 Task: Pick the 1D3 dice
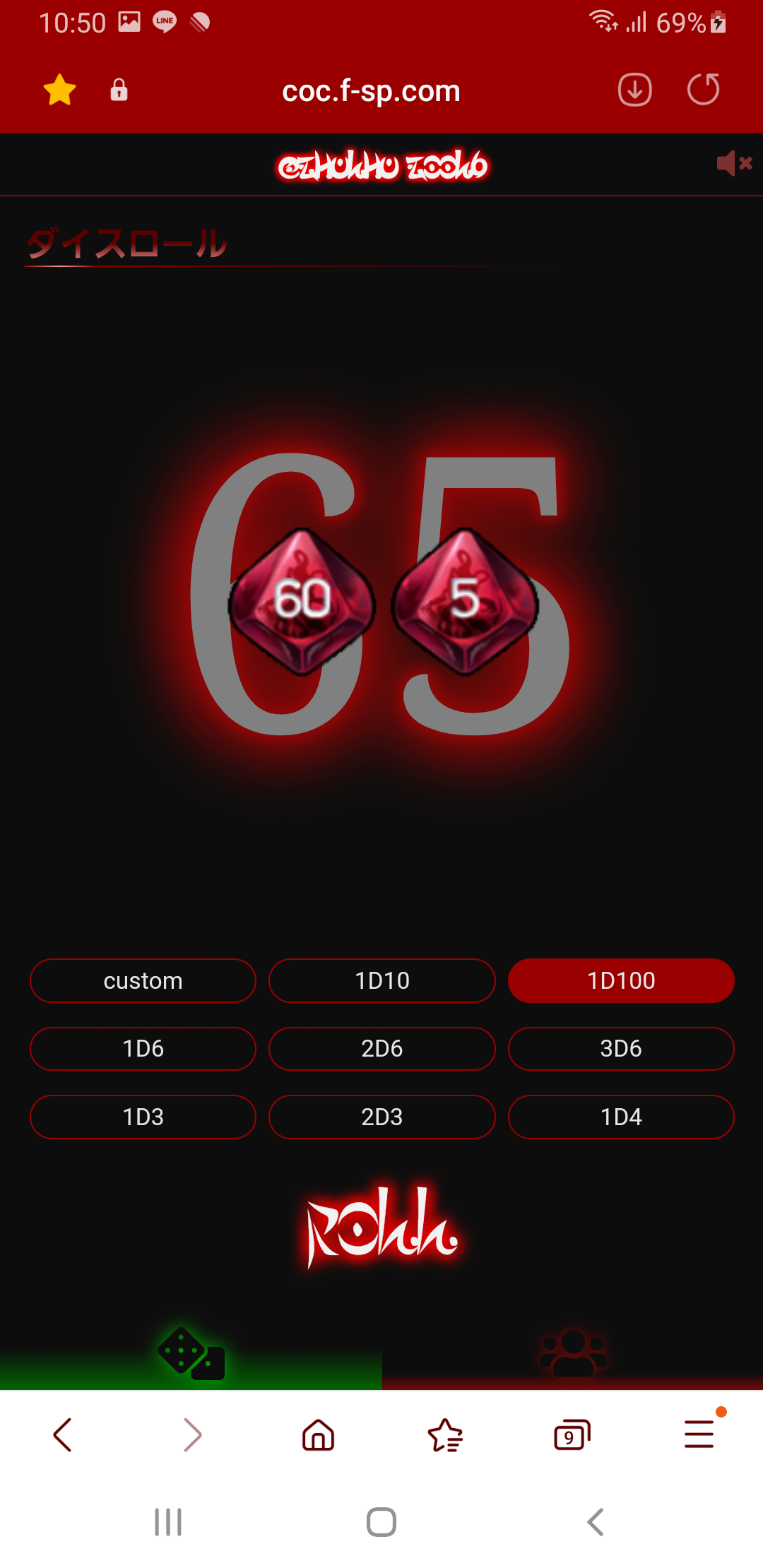143,1117
